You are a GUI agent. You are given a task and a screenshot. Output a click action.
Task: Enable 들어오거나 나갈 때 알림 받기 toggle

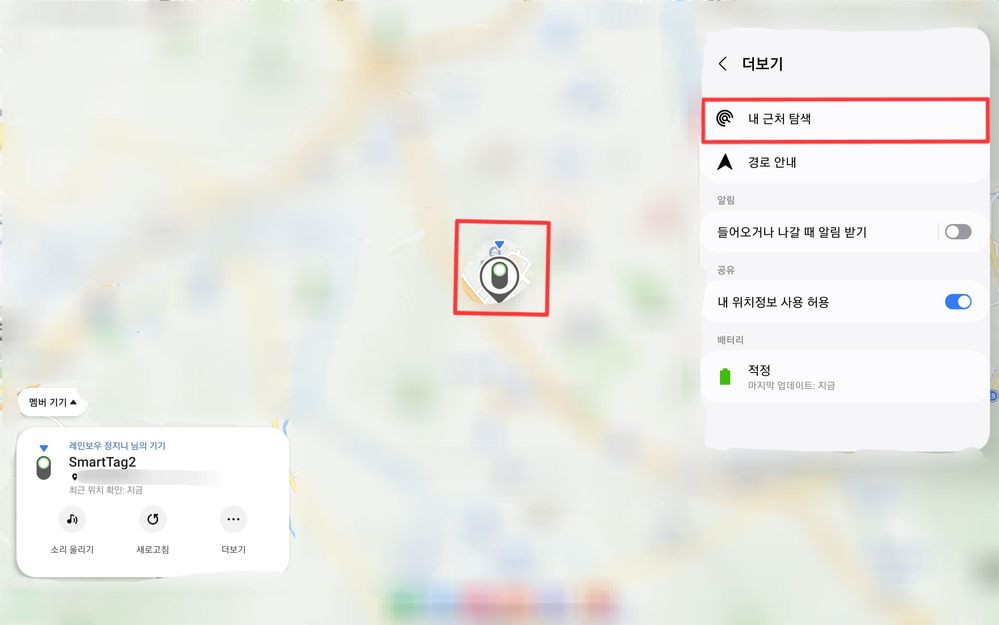[957, 232]
